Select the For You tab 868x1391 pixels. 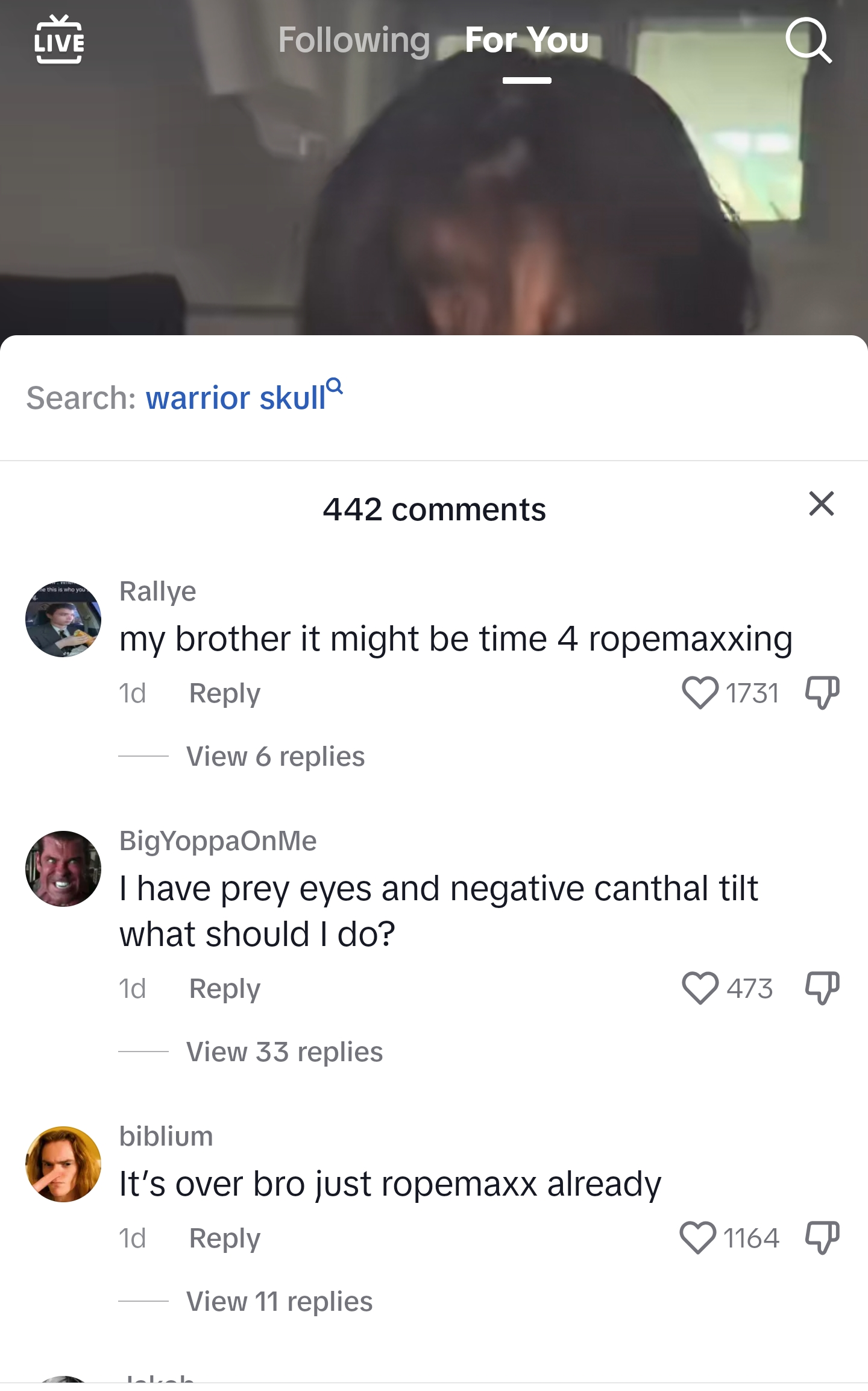pos(527,40)
